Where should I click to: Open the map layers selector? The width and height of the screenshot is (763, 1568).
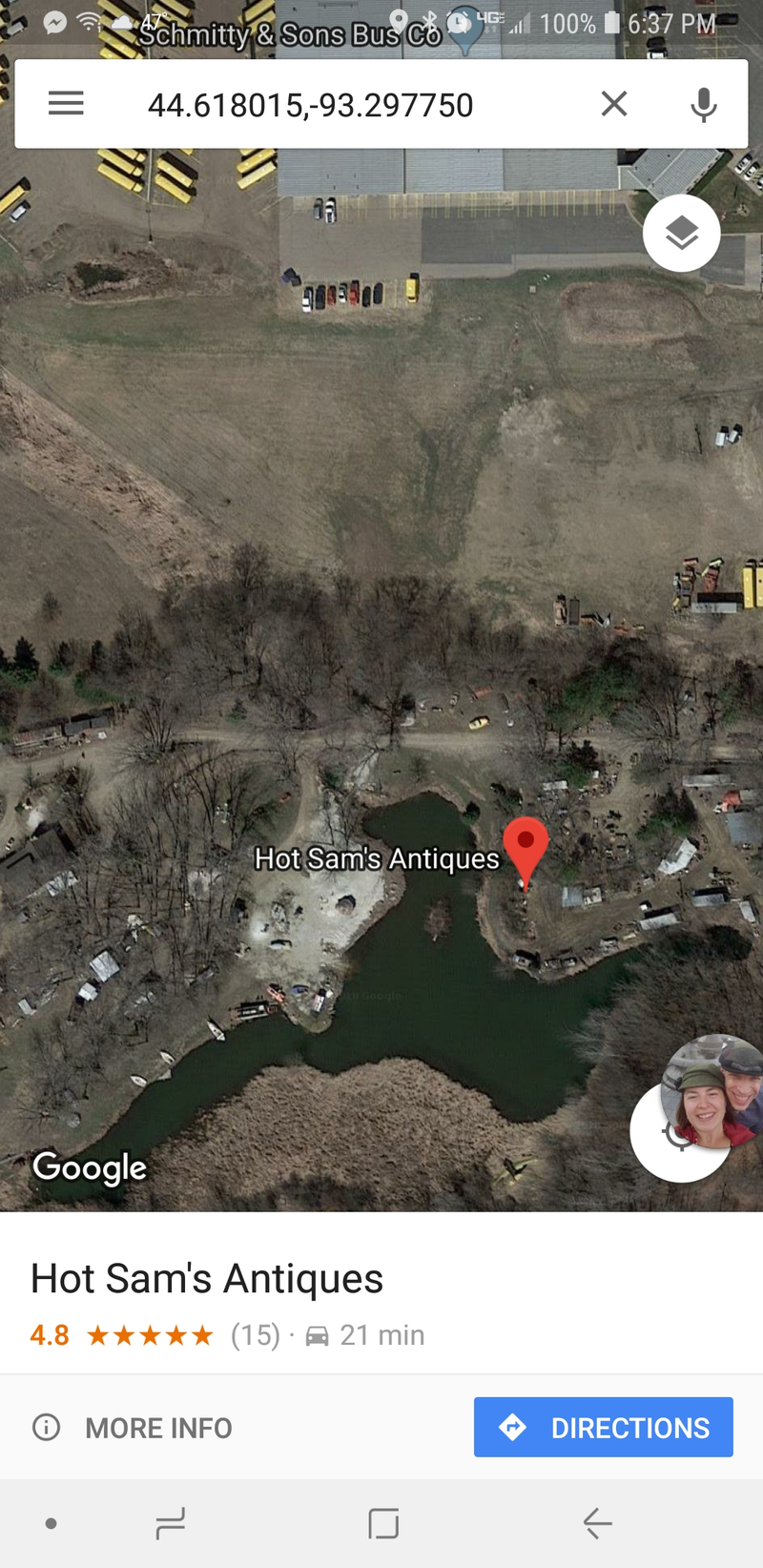click(x=681, y=234)
